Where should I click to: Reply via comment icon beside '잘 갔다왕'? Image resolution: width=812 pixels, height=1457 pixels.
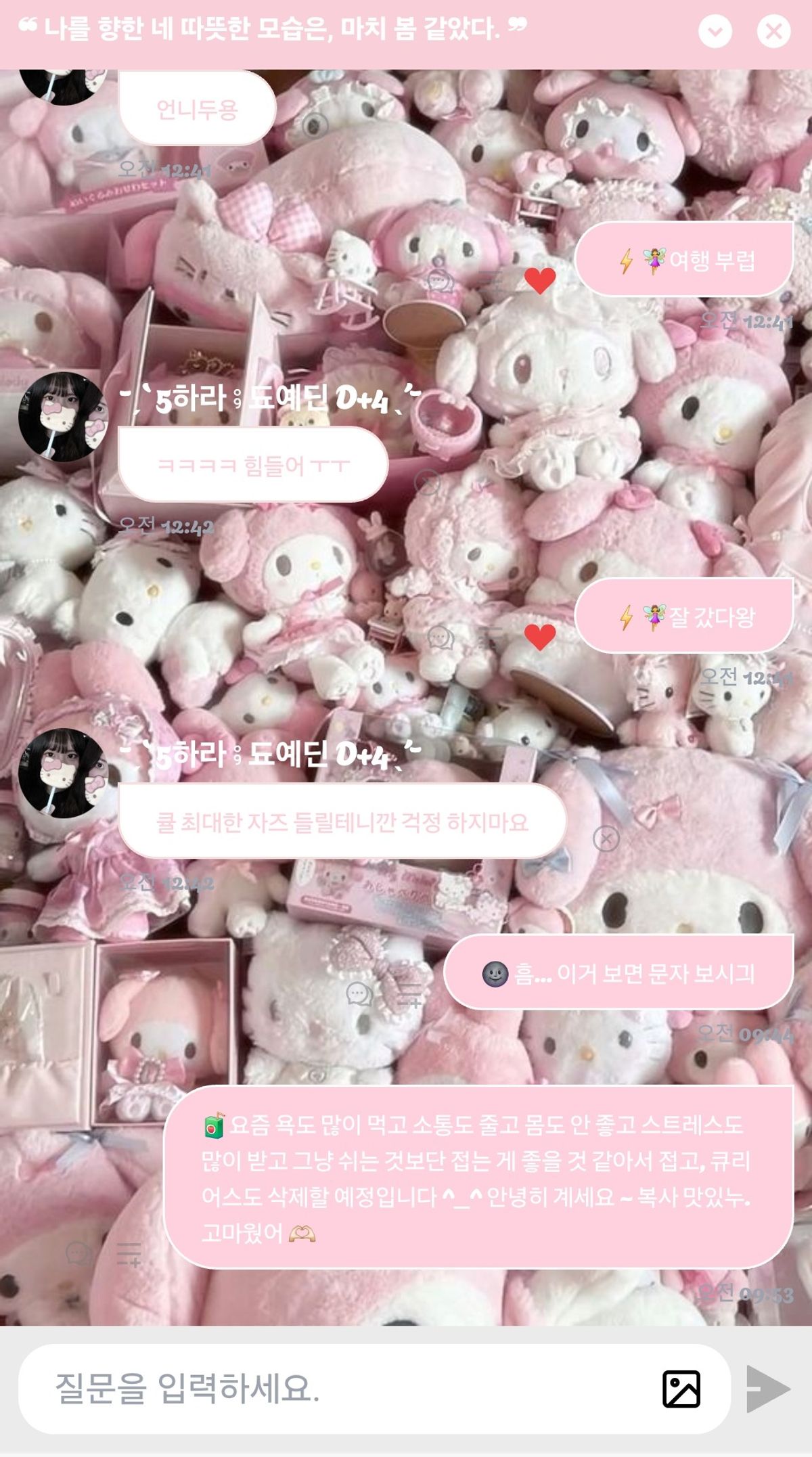(441, 637)
